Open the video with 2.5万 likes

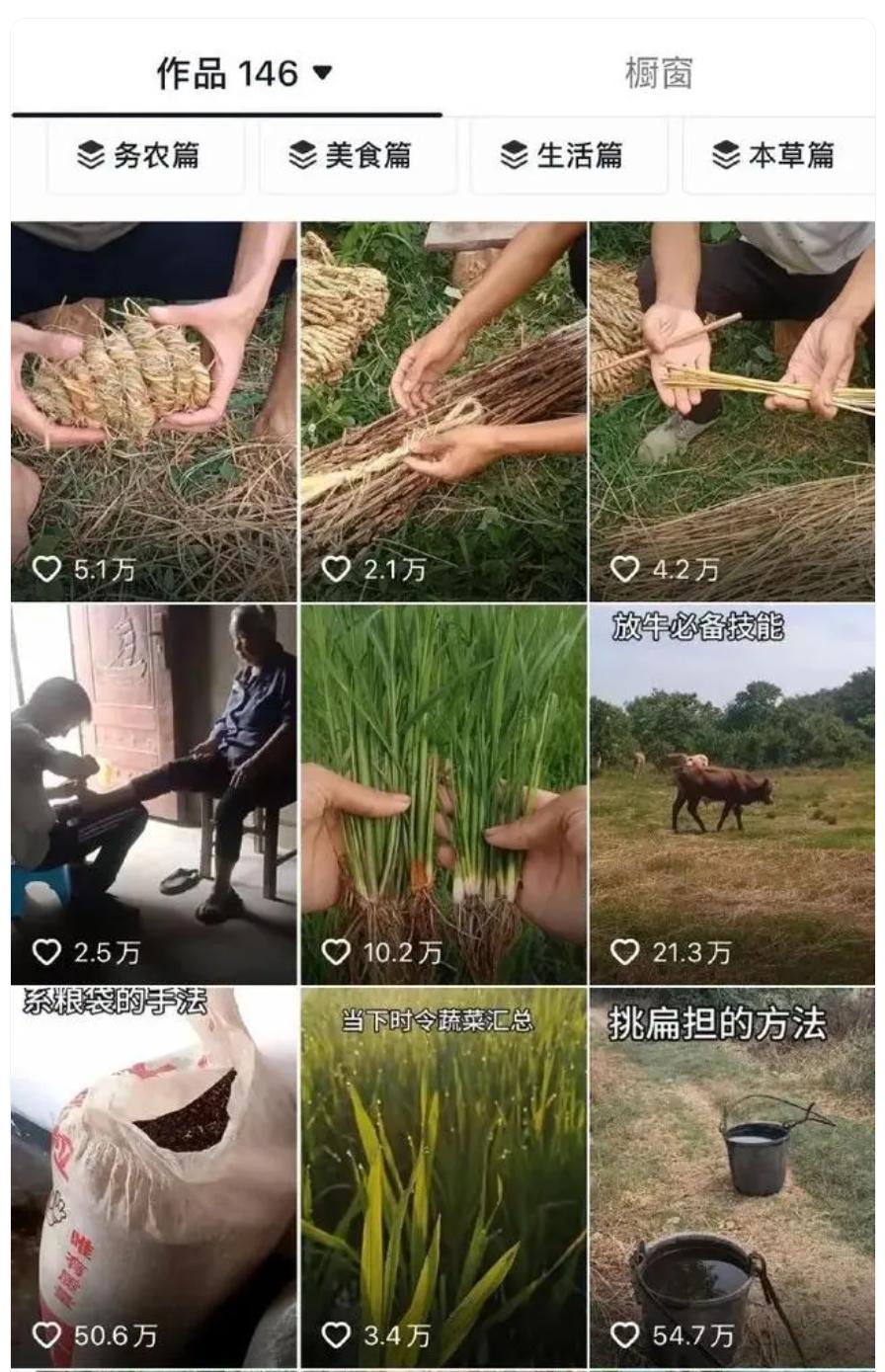coord(153,793)
